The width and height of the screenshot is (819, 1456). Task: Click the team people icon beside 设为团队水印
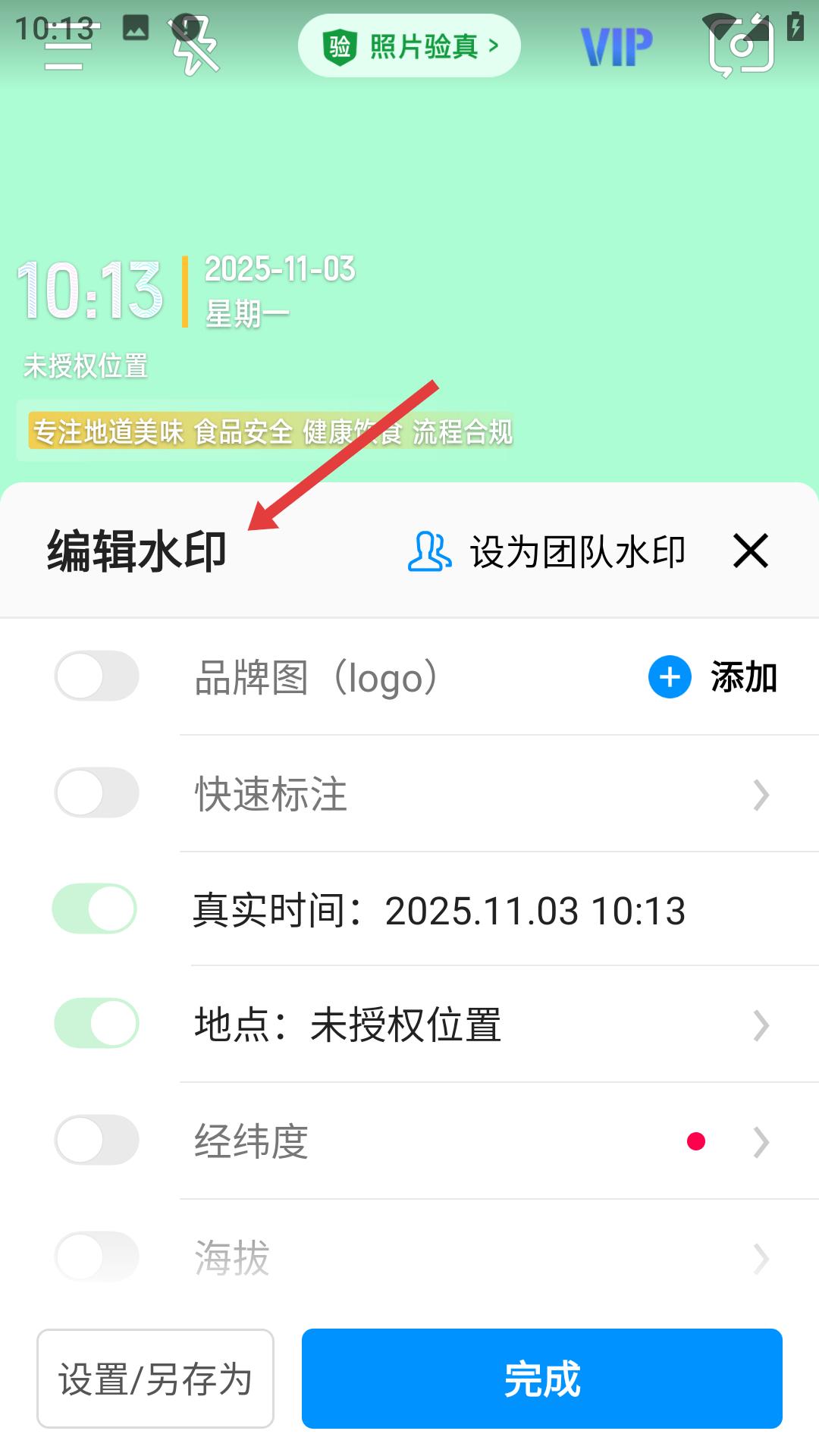[x=427, y=552]
